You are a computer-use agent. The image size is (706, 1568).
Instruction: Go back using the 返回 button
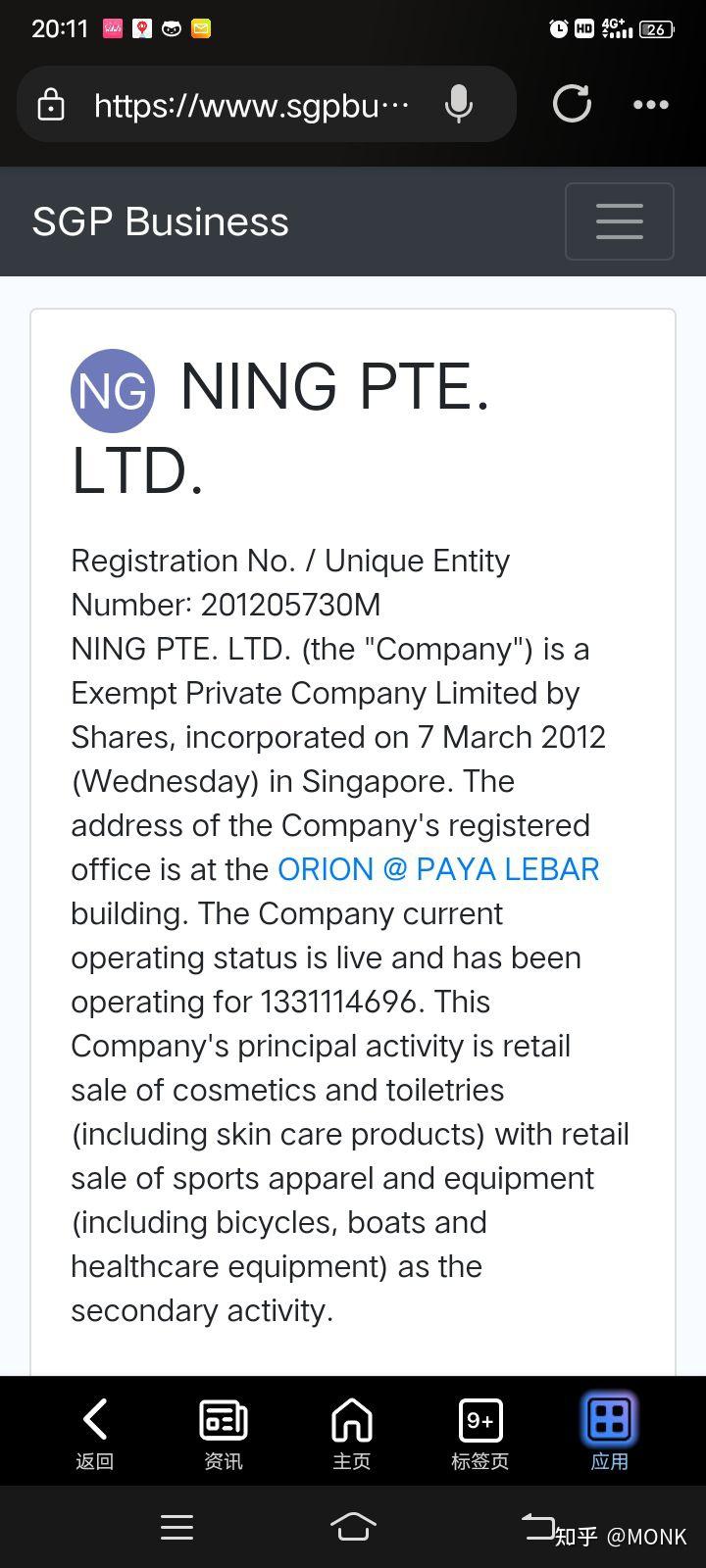[95, 1432]
